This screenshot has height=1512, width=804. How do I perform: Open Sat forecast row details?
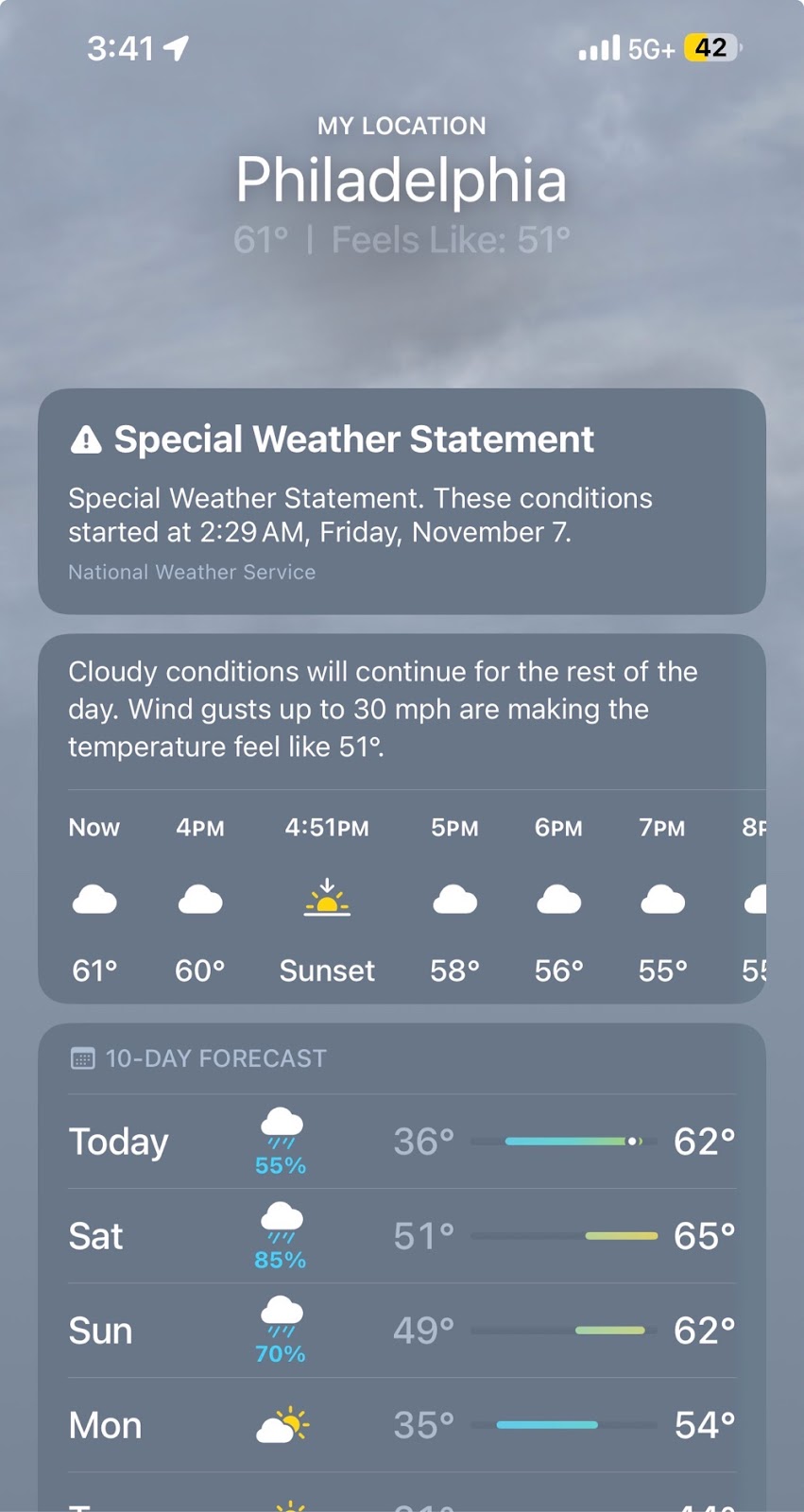(402, 1236)
